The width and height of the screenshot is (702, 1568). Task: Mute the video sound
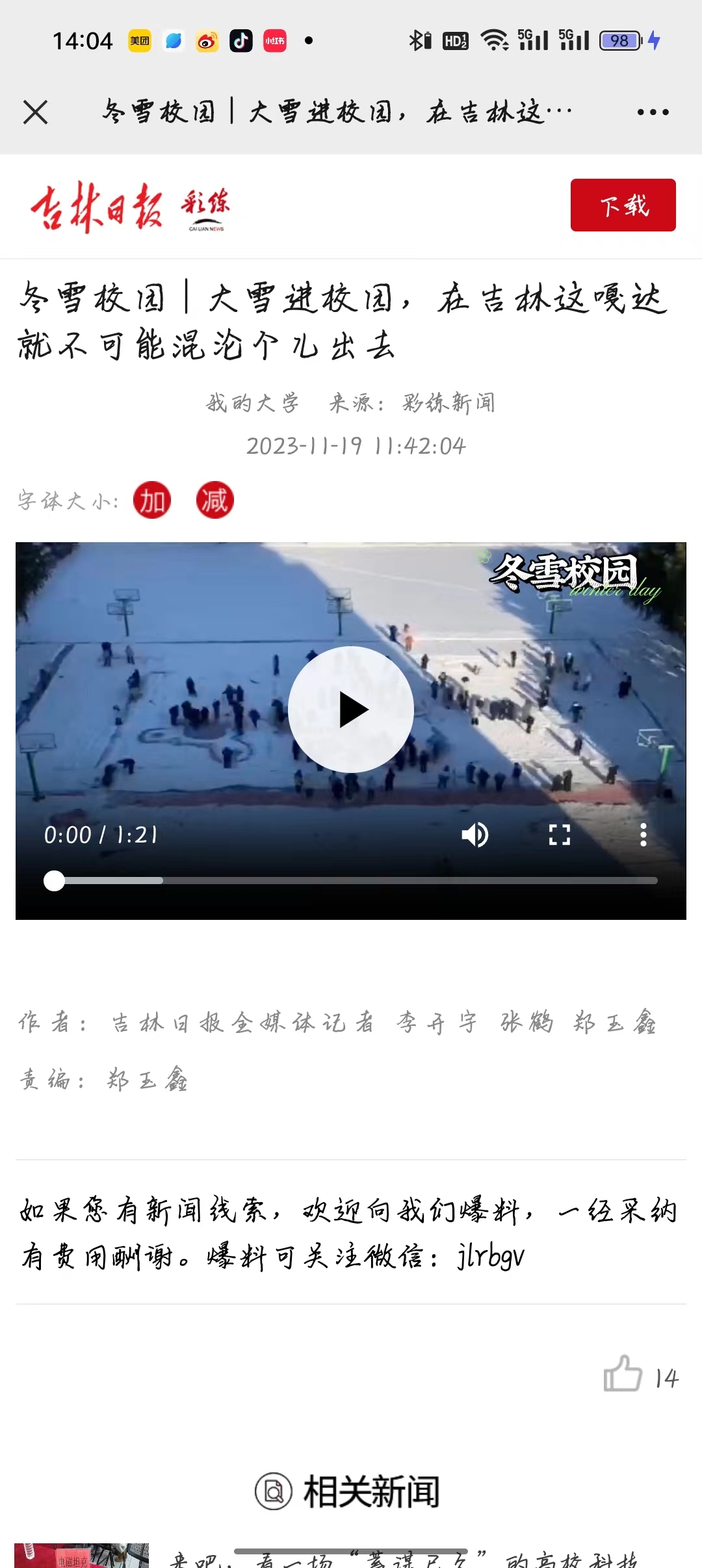tap(475, 835)
